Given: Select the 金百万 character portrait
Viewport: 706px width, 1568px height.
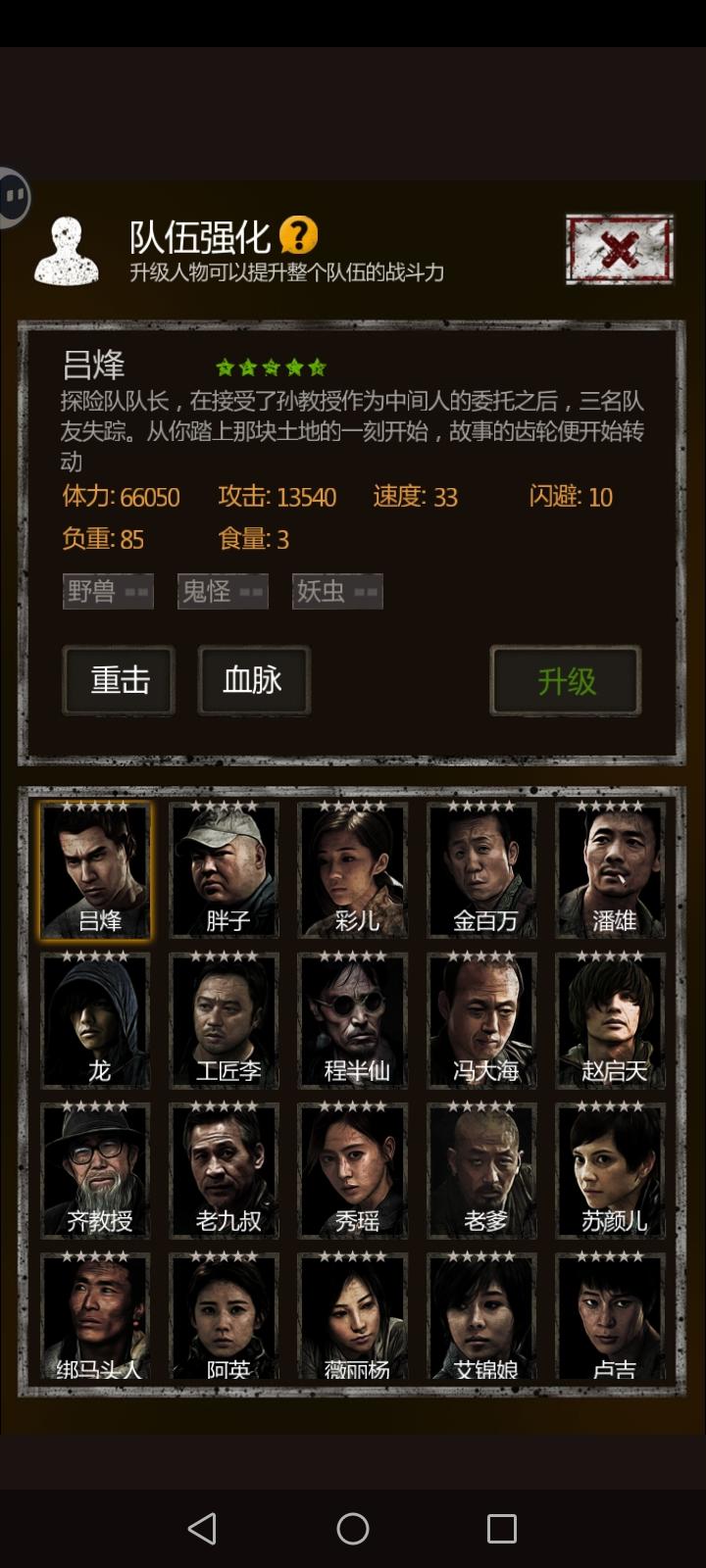Looking at the screenshot, I should pyautogui.click(x=481, y=867).
